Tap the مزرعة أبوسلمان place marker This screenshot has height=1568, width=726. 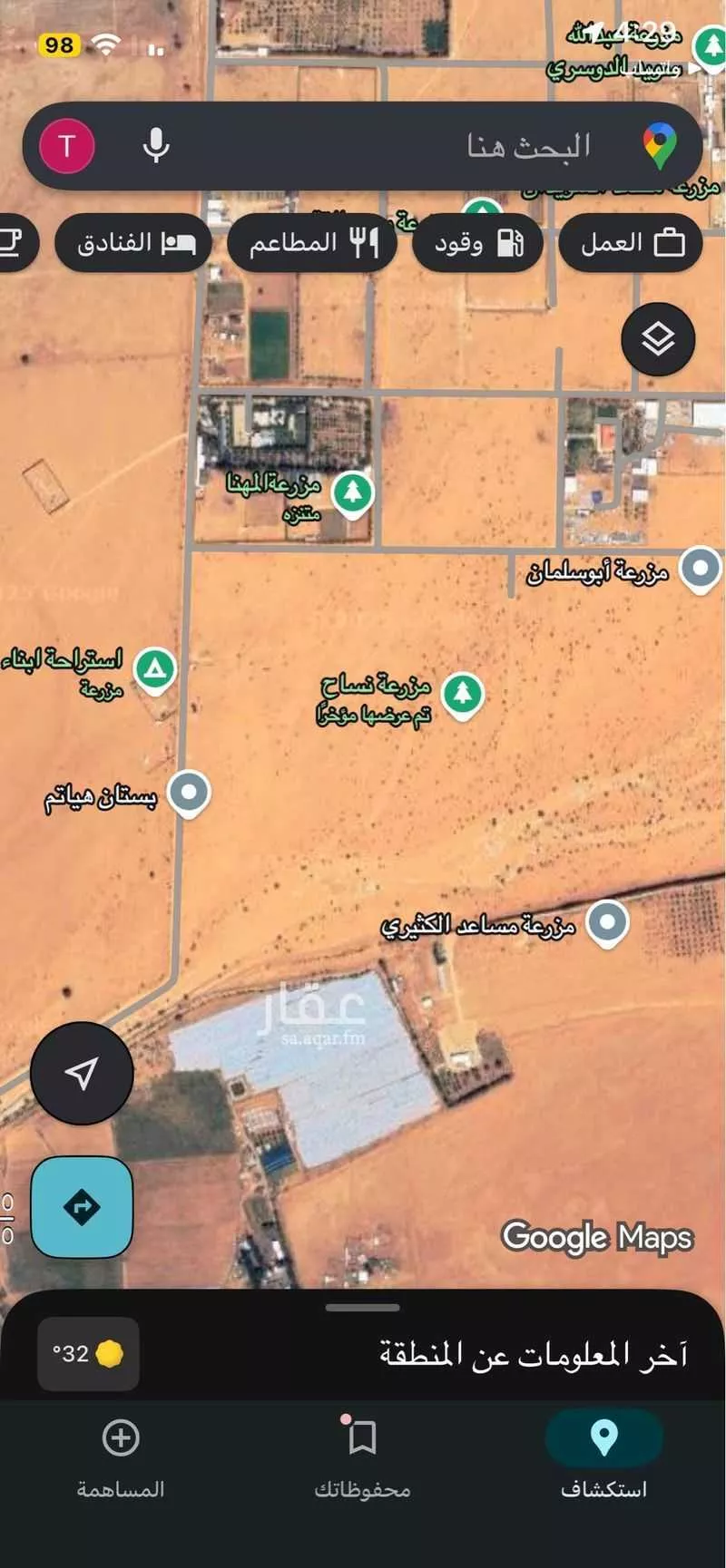(x=700, y=570)
